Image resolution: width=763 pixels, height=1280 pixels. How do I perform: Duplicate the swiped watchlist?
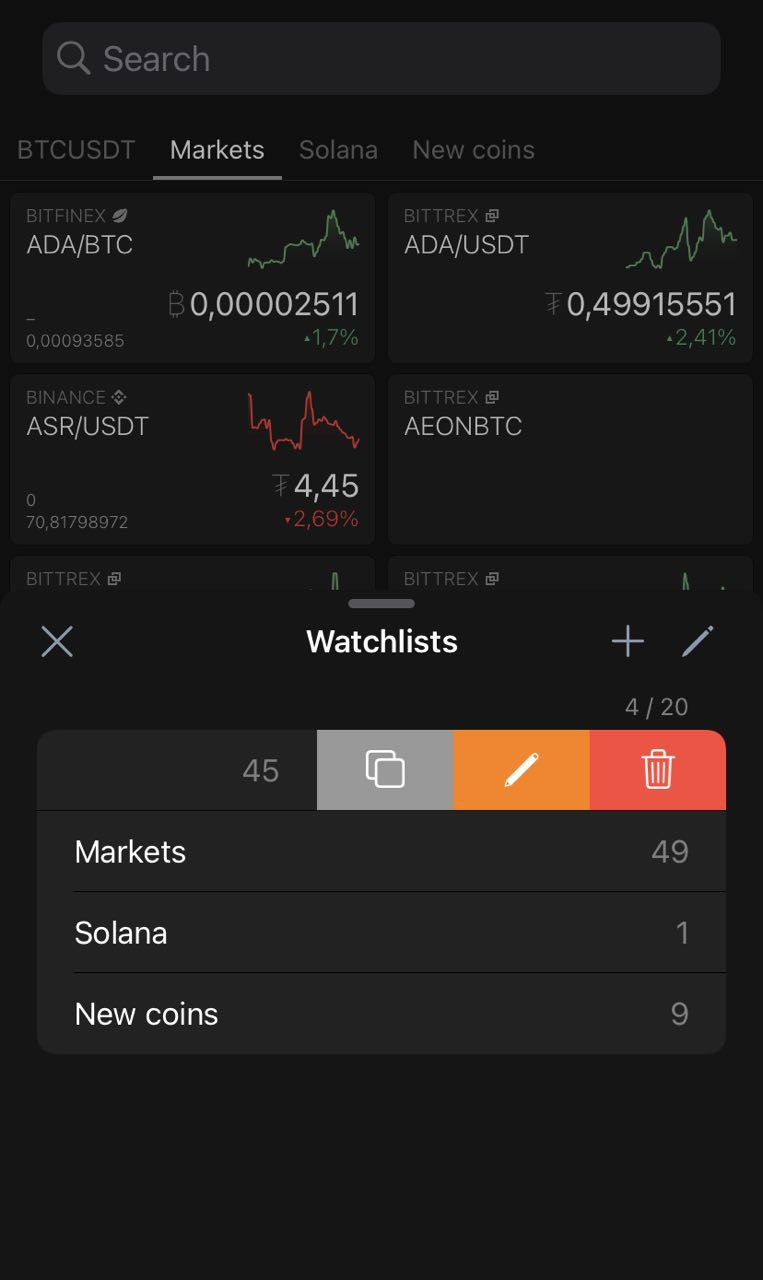[x=385, y=770]
